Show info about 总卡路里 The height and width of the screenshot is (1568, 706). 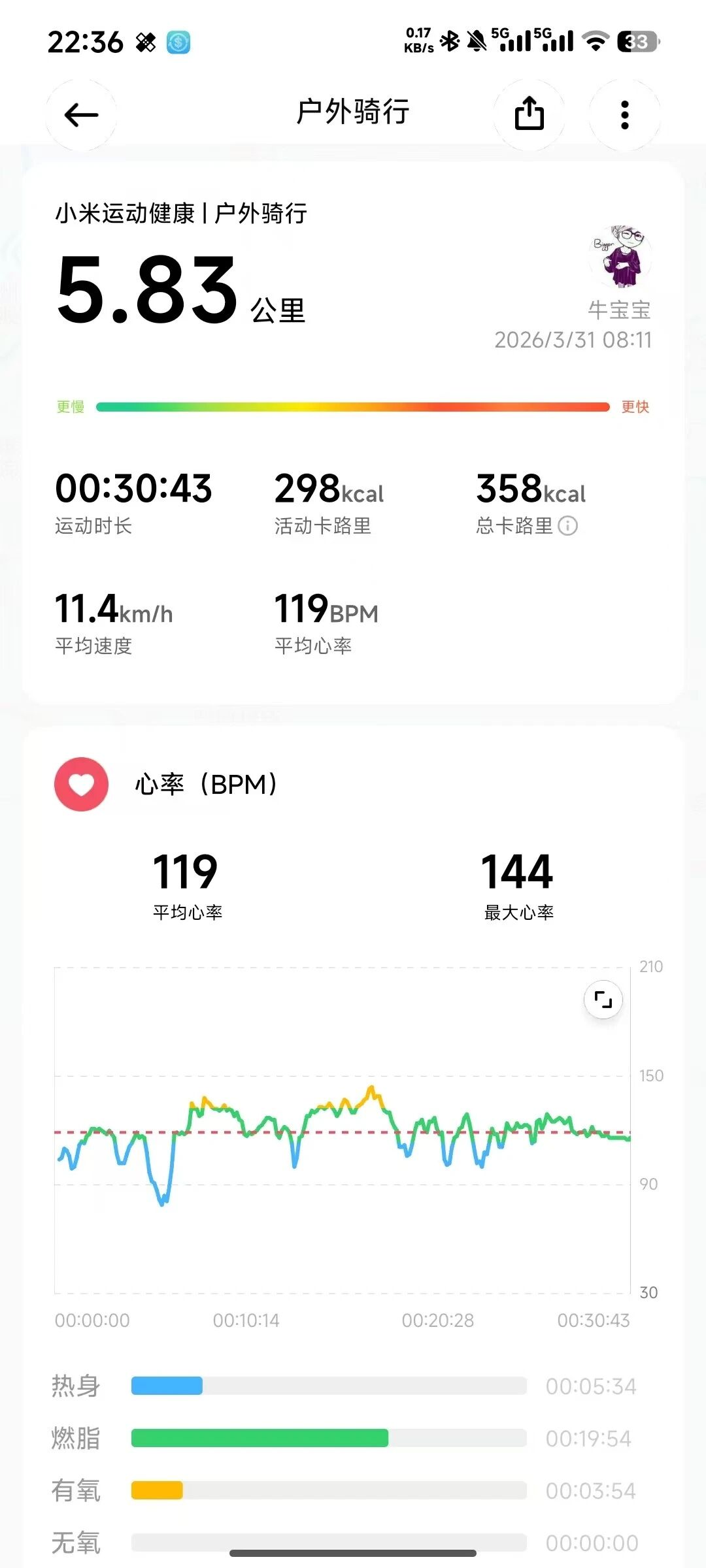tap(567, 525)
